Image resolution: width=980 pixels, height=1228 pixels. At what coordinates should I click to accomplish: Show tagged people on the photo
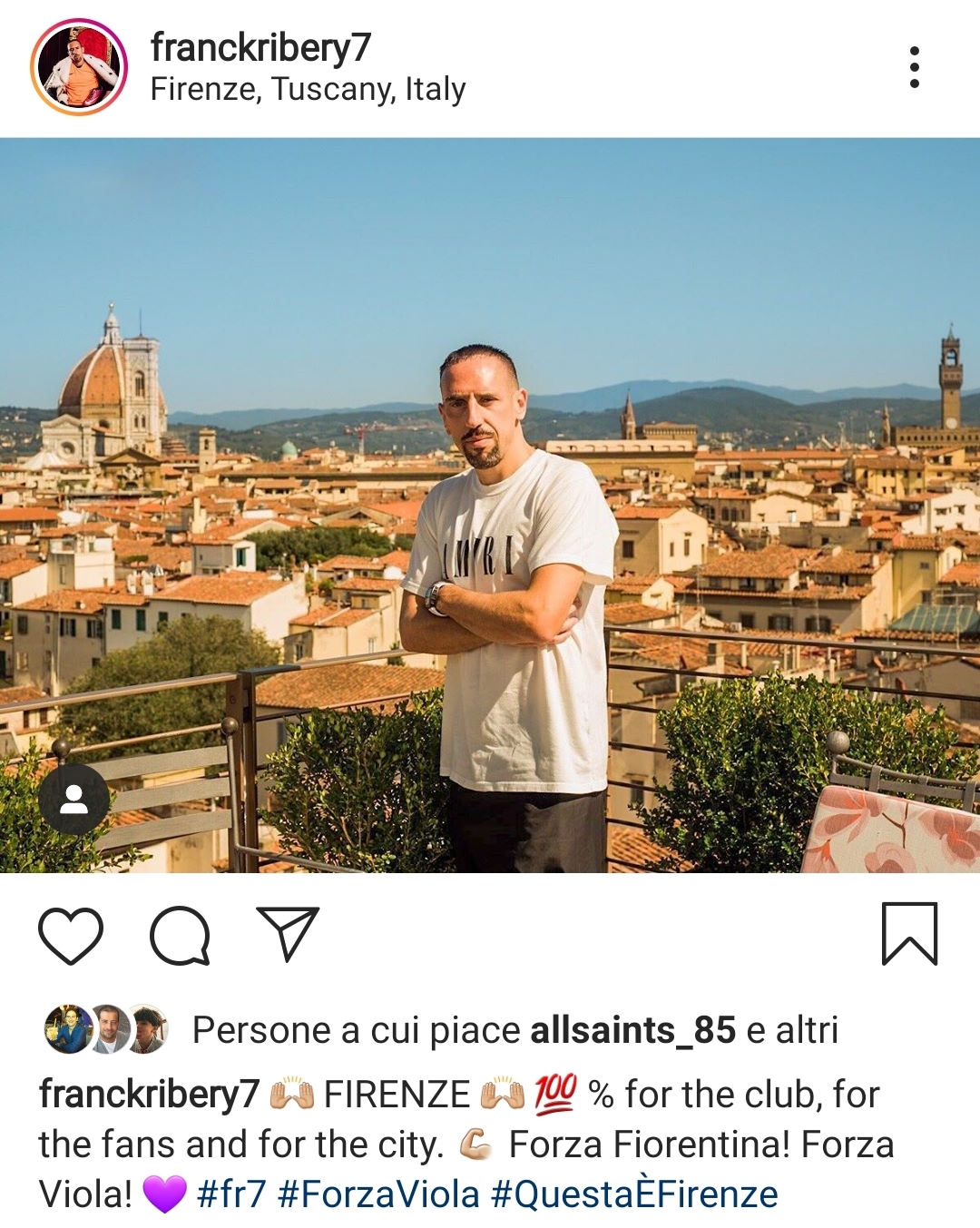click(73, 800)
